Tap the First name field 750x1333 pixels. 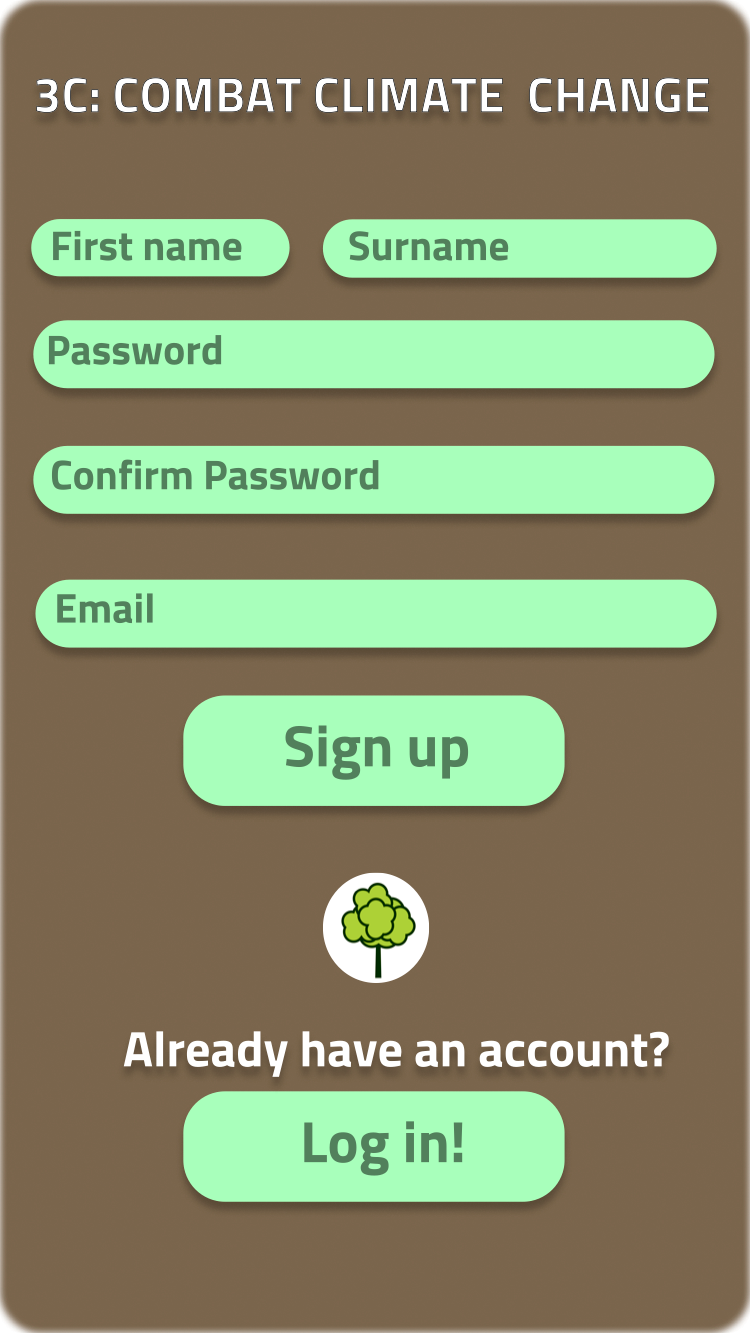(x=160, y=248)
